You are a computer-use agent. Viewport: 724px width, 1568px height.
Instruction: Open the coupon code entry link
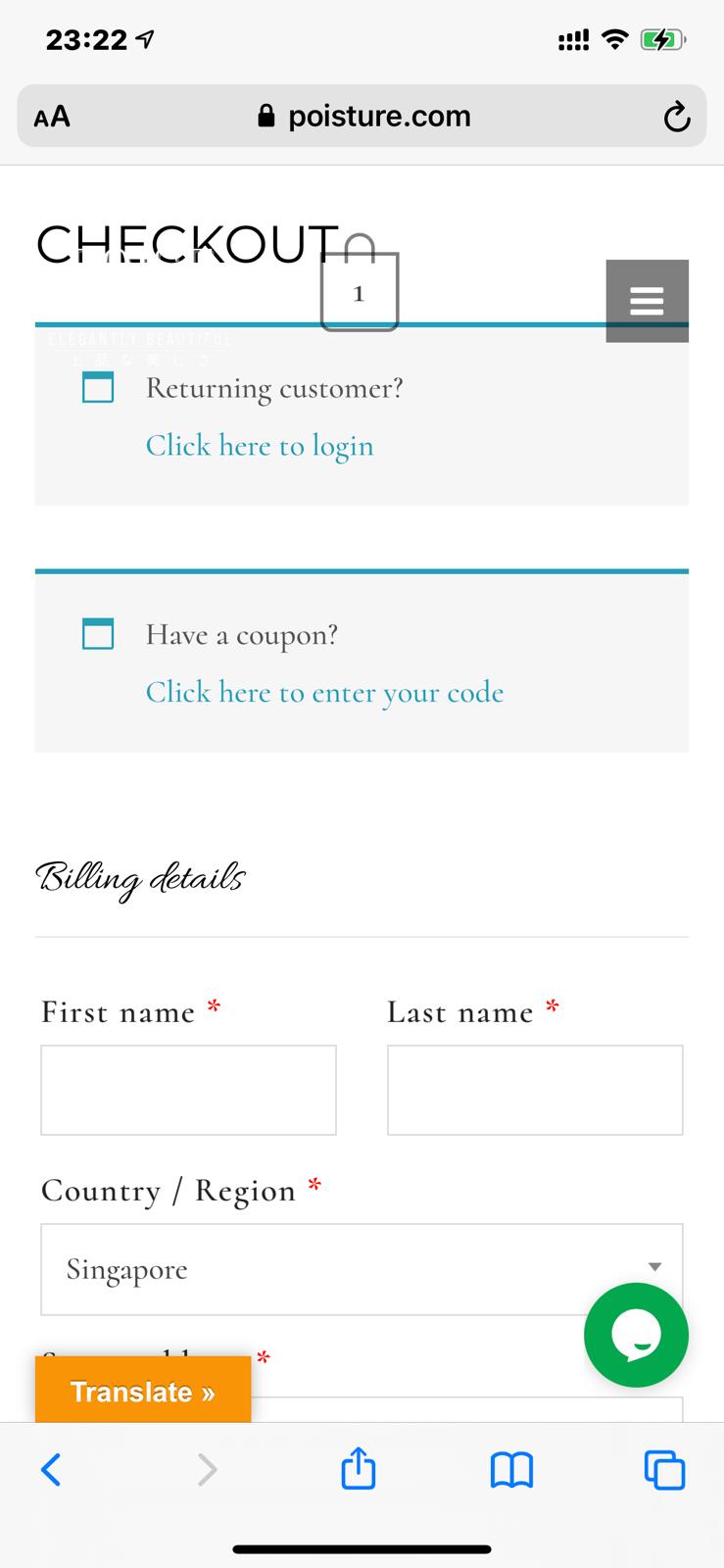point(324,693)
